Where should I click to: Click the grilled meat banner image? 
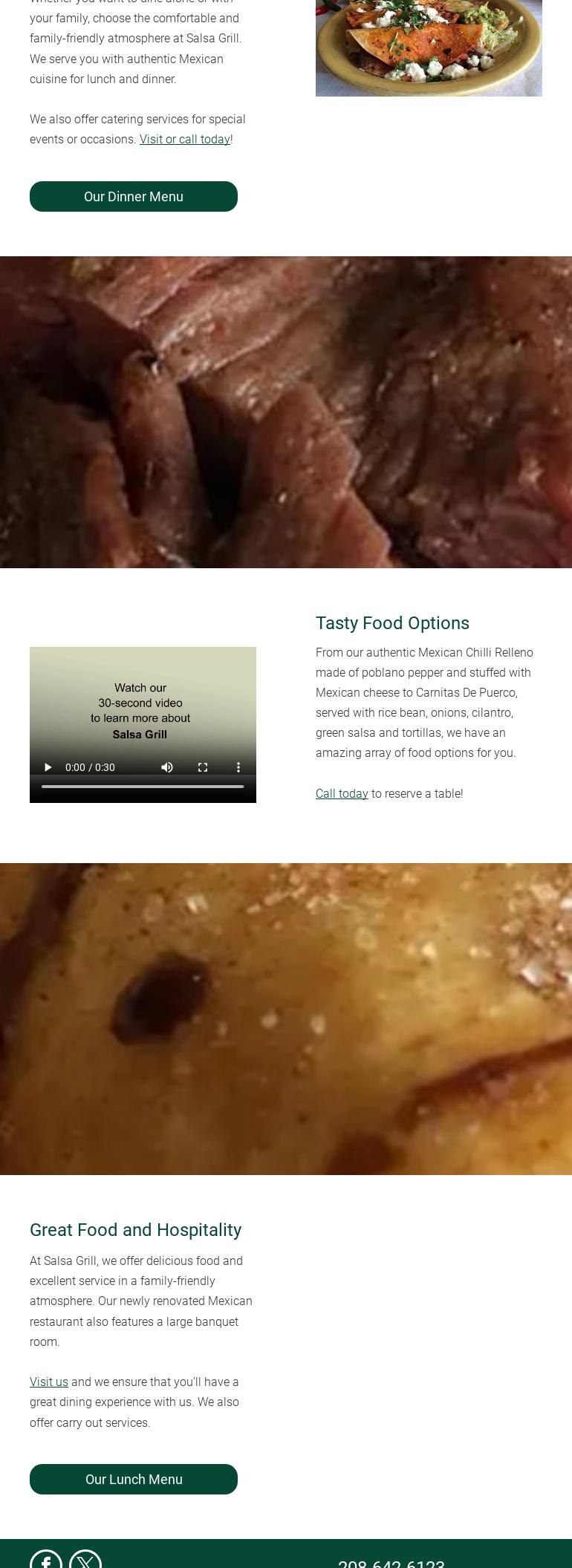pyautogui.click(x=286, y=411)
